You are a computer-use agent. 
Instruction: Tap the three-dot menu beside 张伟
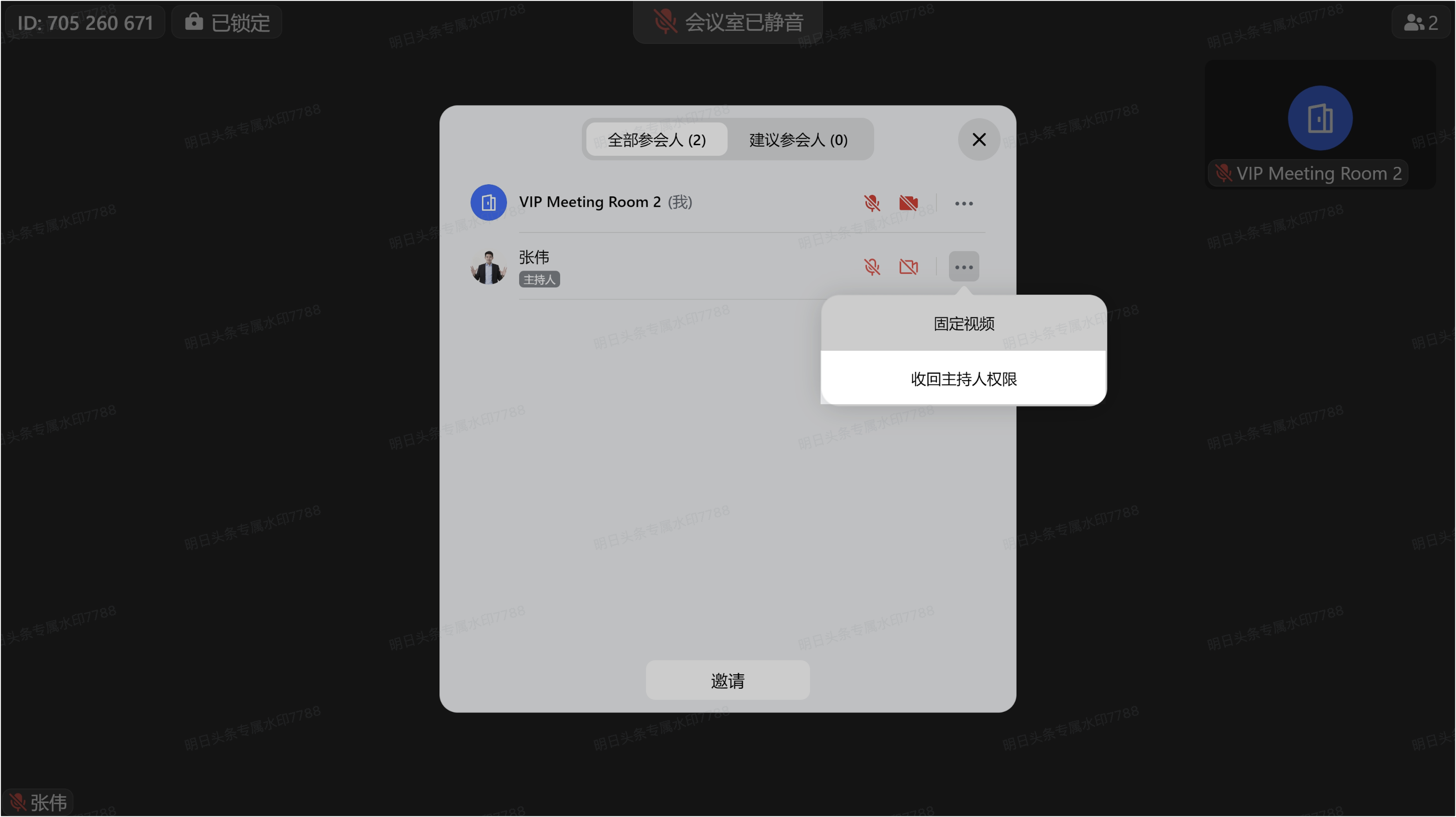pos(964,267)
